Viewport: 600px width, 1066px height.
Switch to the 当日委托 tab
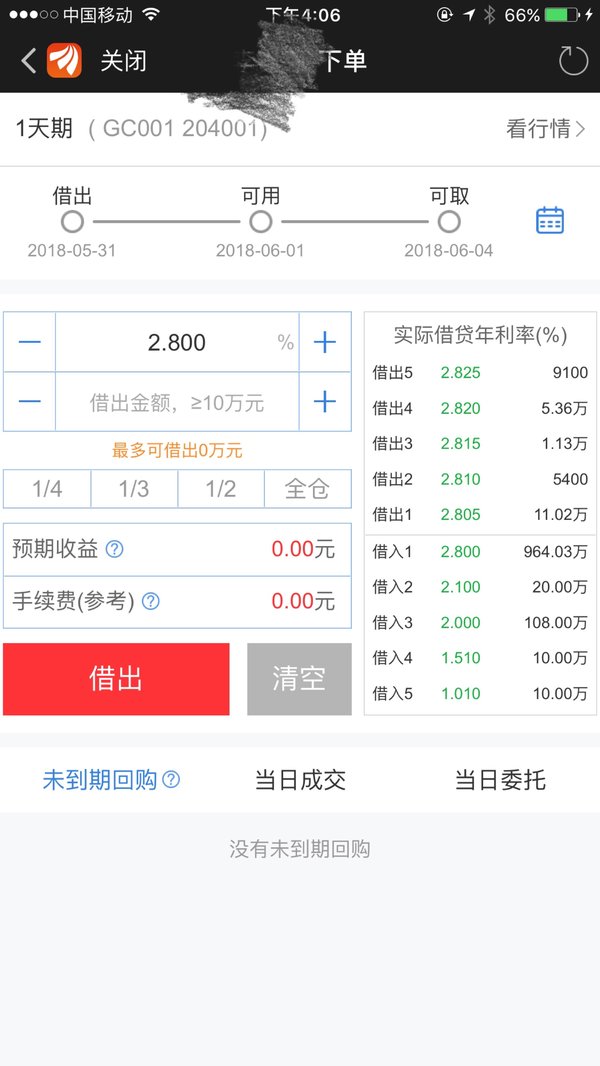[x=500, y=780]
